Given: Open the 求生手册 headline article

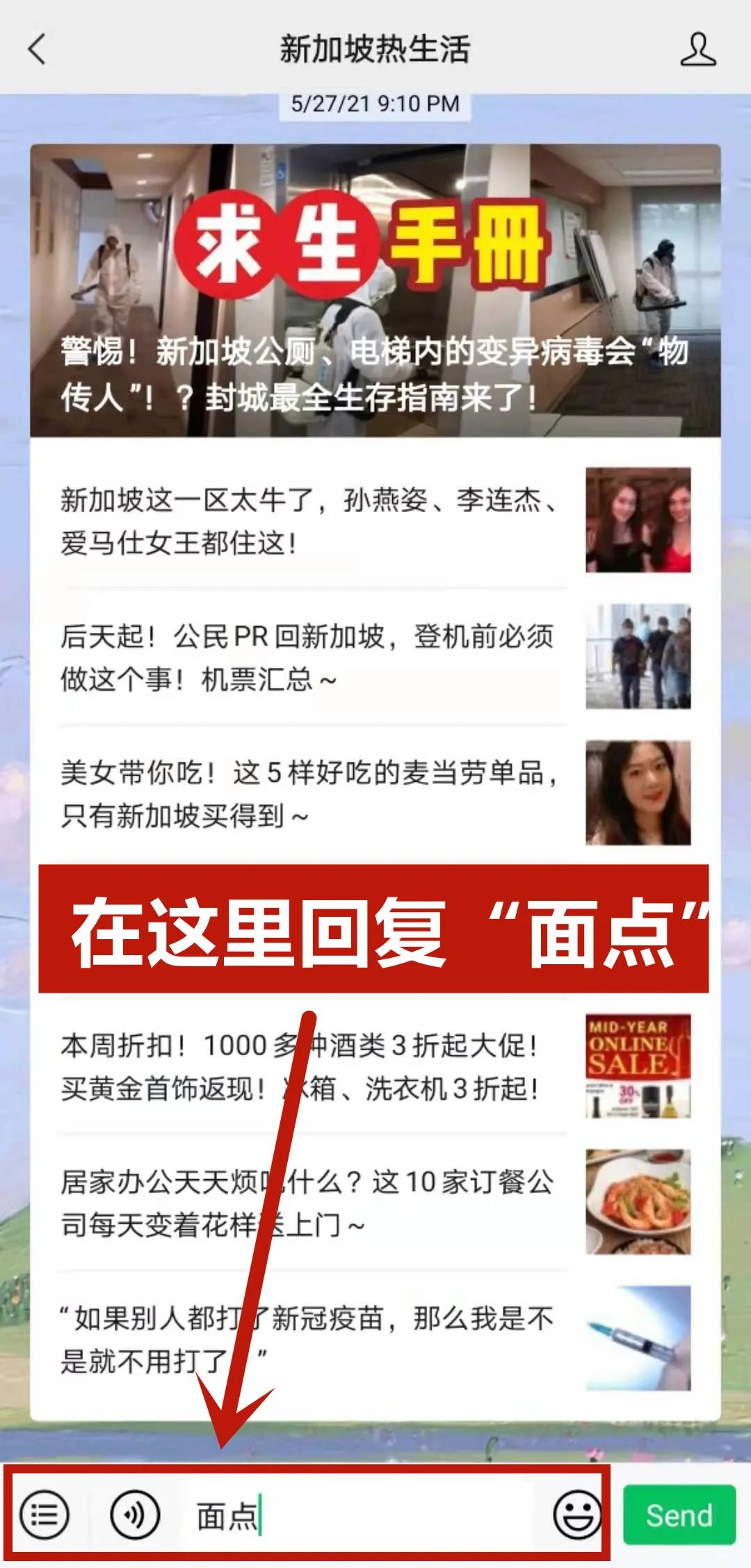Looking at the screenshot, I should coord(375,290).
